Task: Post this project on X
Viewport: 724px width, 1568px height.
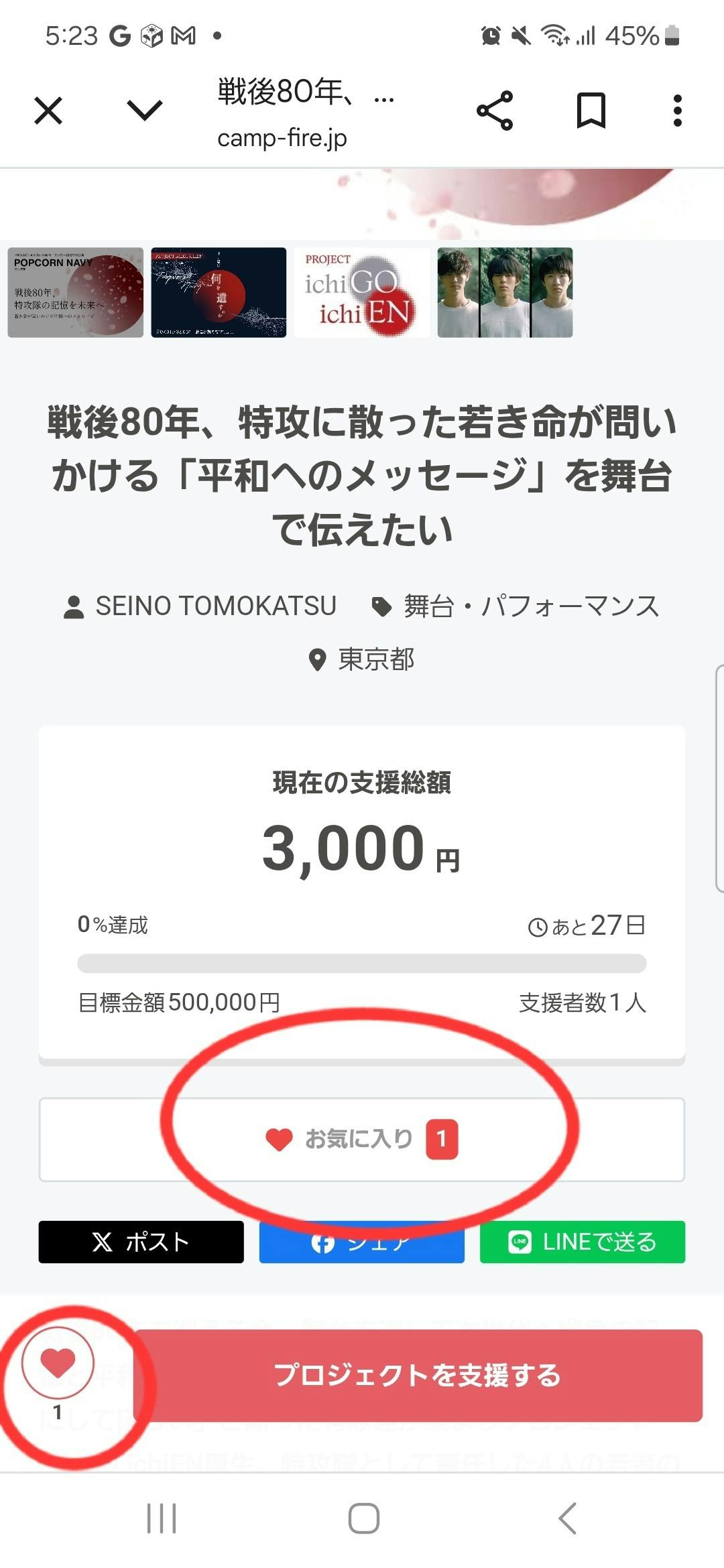Action: (141, 1242)
